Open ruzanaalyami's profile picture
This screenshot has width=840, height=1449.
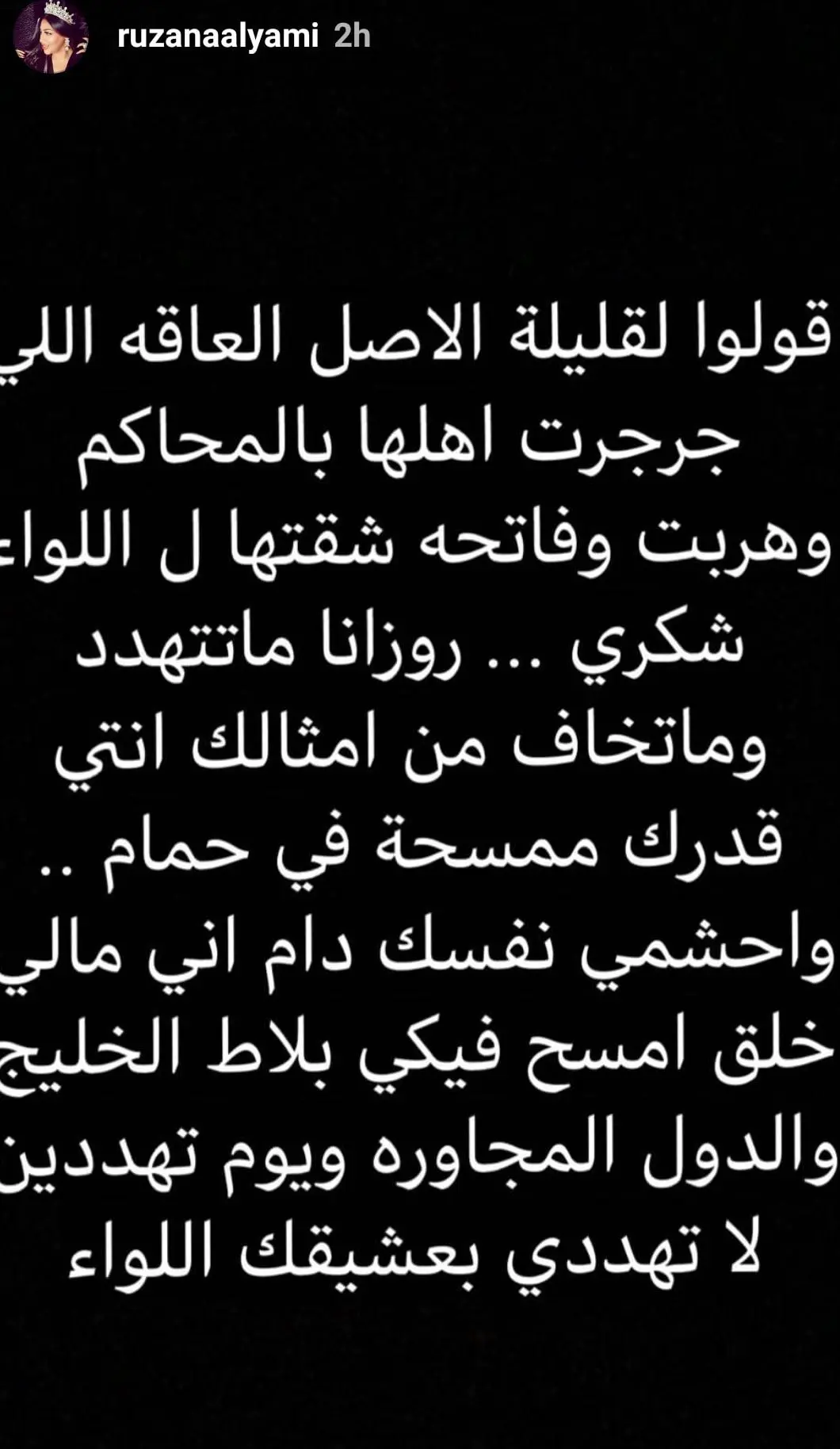click(52, 37)
